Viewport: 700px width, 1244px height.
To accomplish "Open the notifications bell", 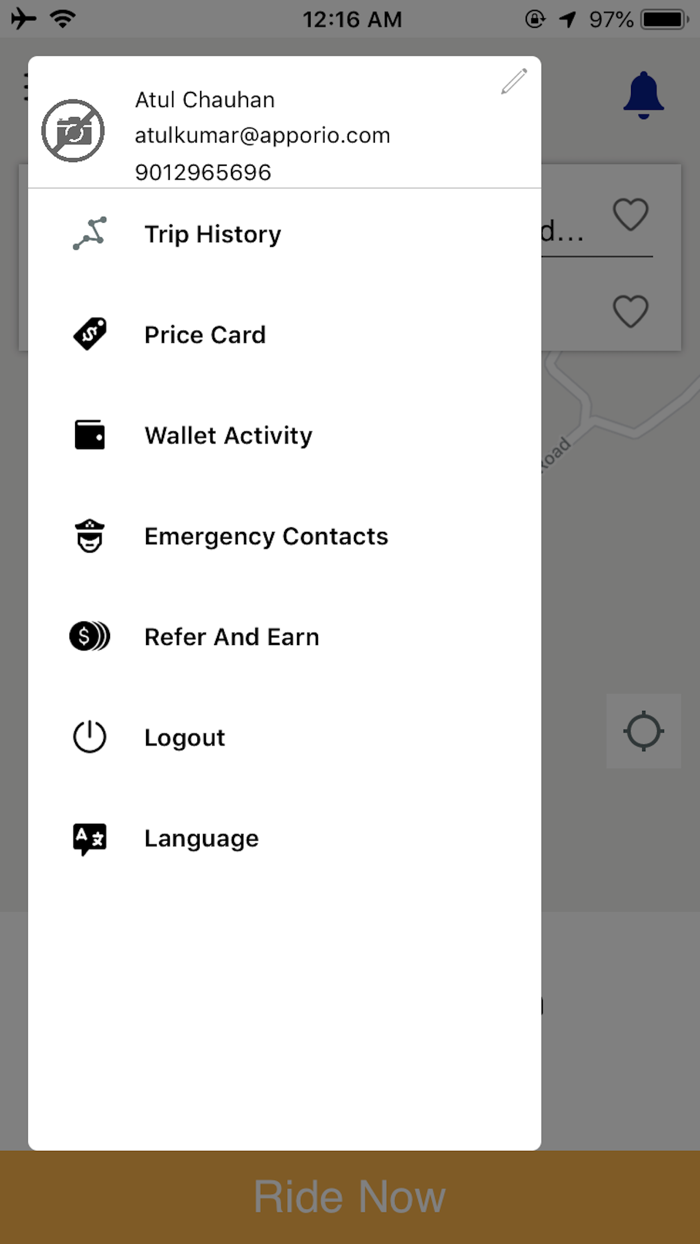I will (643, 95).
